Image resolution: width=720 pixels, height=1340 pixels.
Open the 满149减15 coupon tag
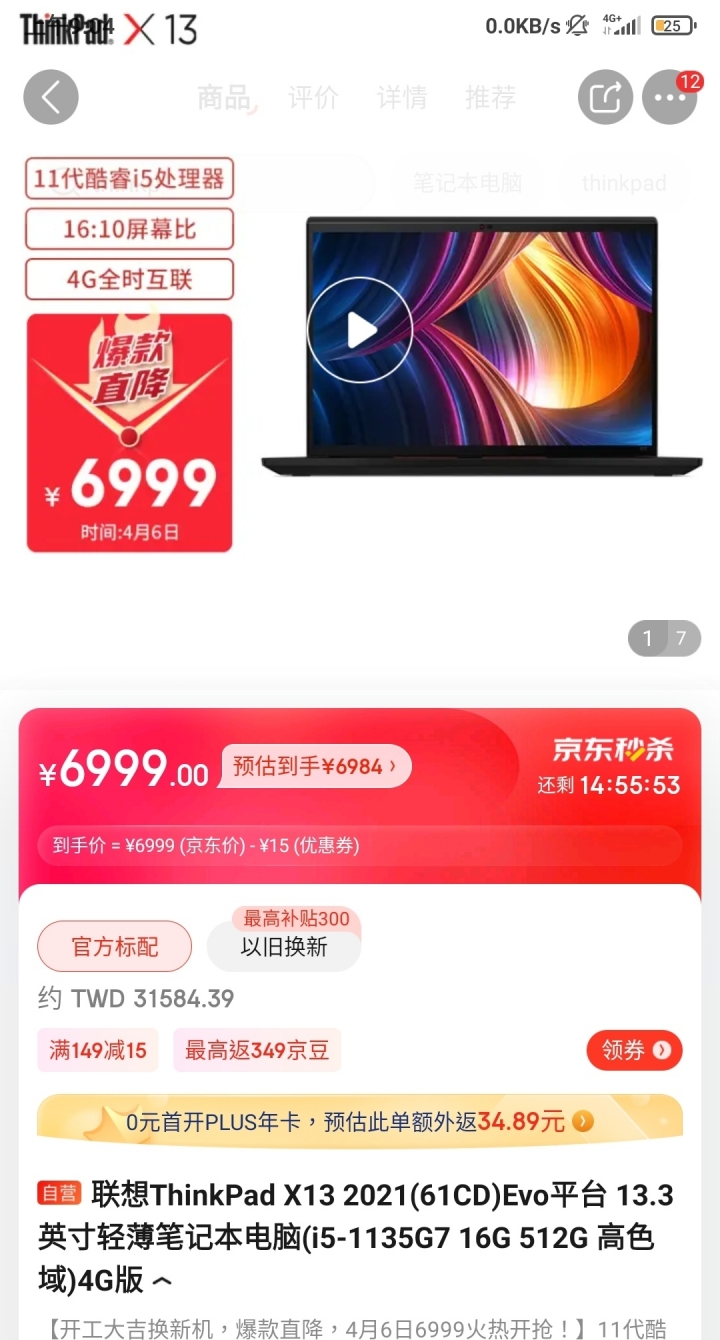[x=98, y=1050]
